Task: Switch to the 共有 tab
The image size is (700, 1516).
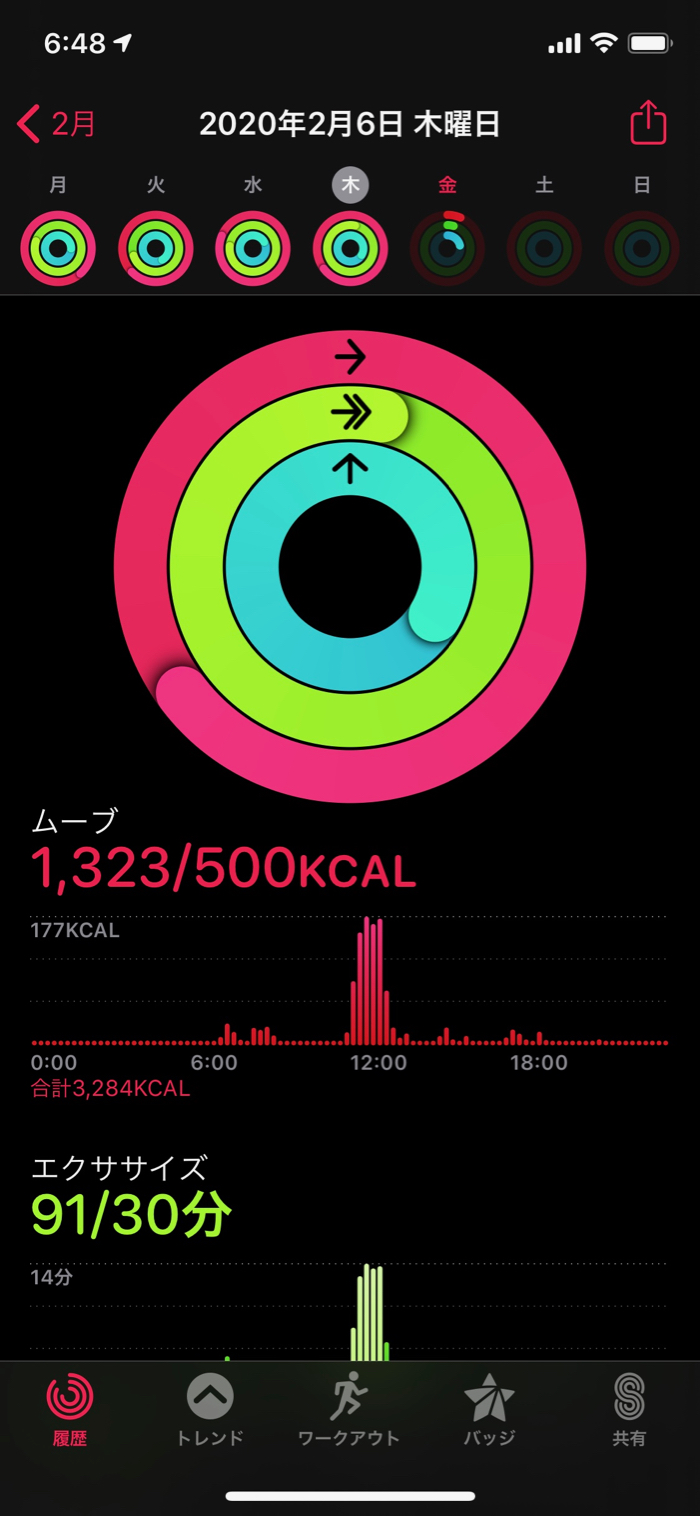Action: point(629,1410)
